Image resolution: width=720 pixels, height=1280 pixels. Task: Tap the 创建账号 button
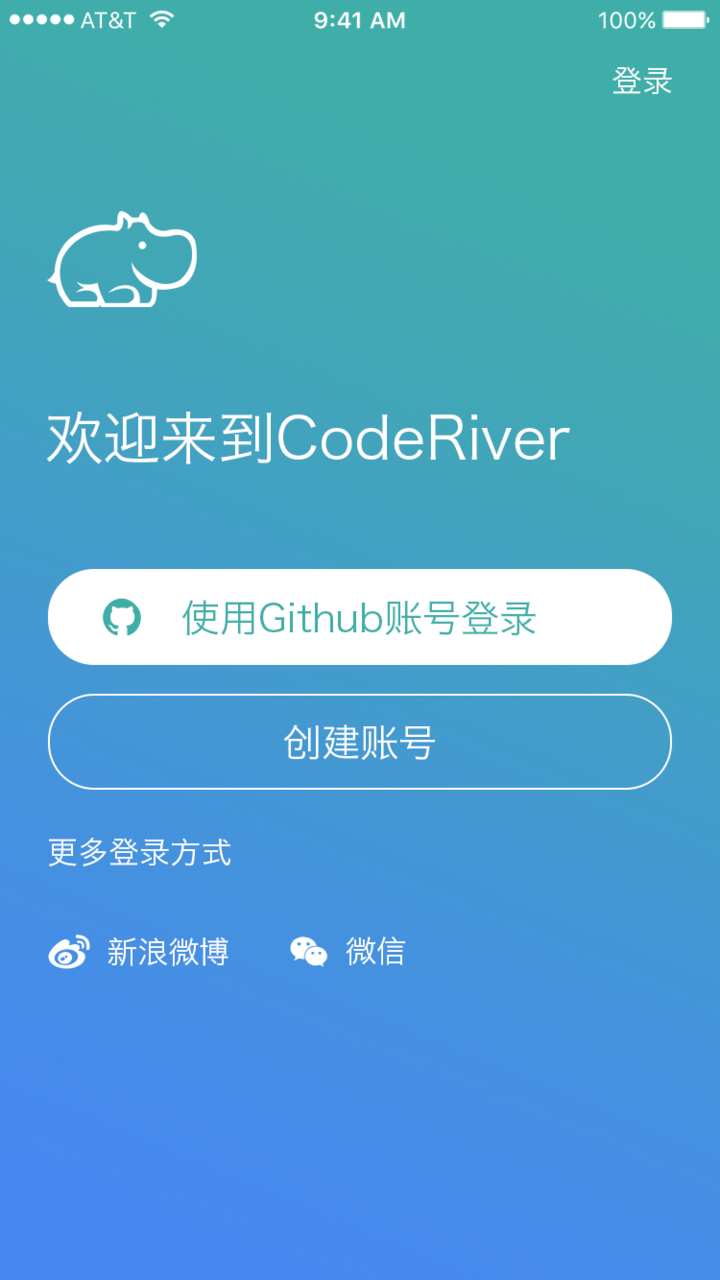click(x=360, y=742)
